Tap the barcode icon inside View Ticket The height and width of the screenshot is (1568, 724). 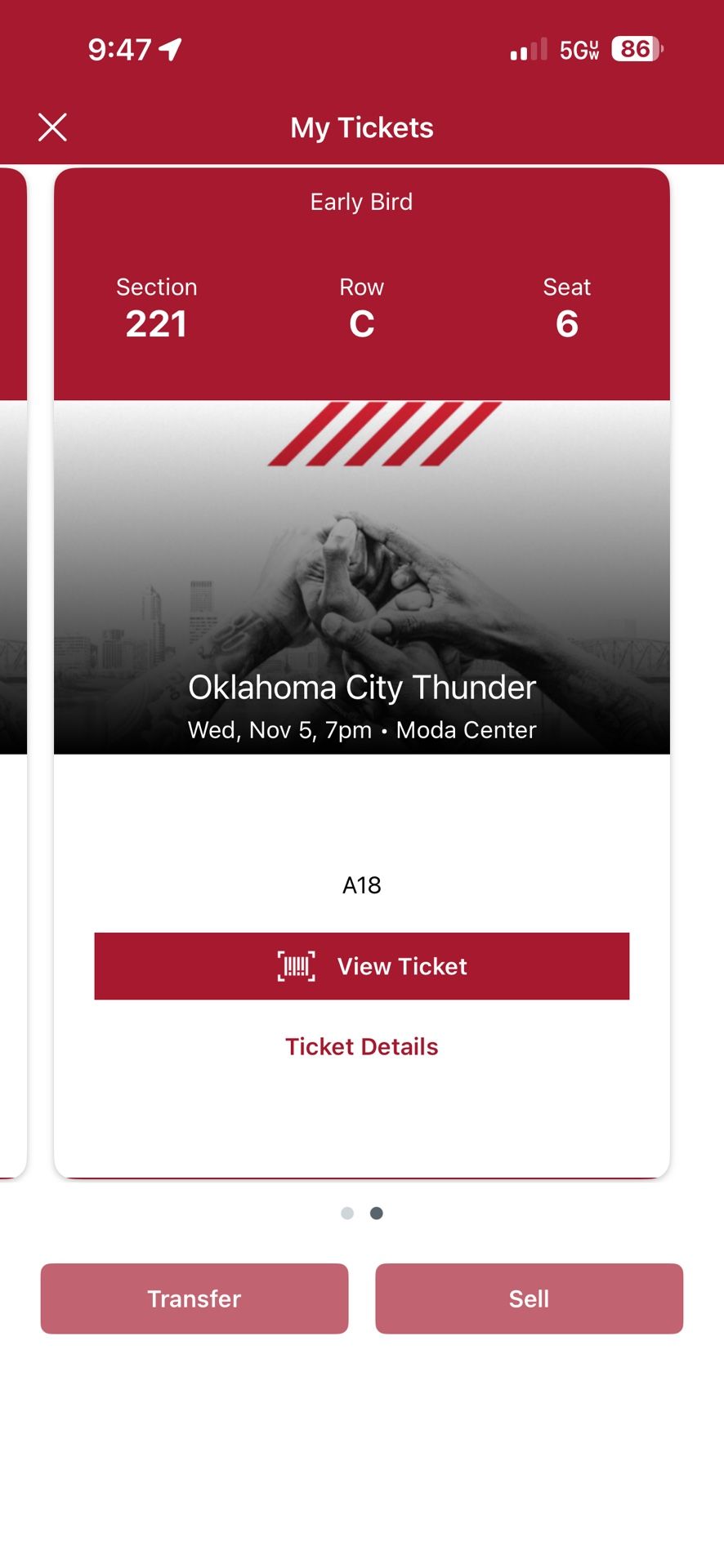pos(297,966)
